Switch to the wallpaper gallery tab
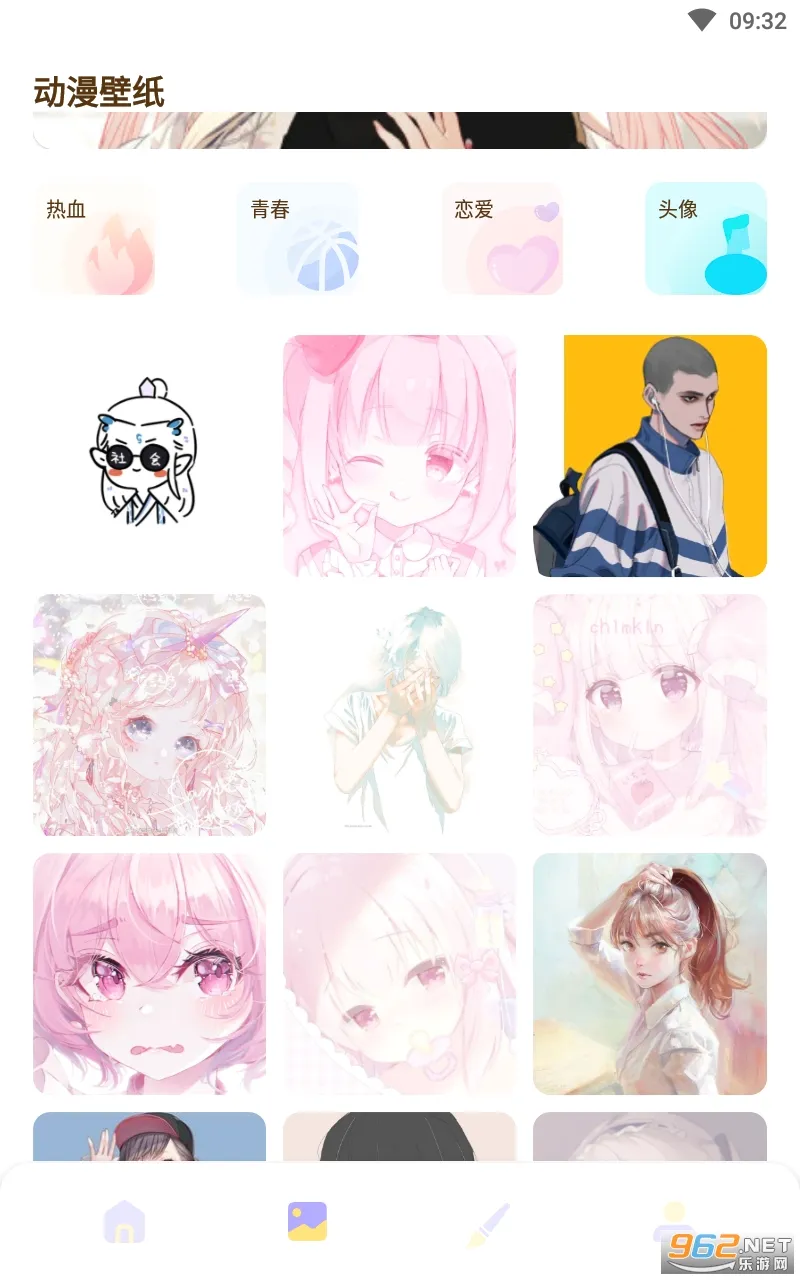 (307, 1221)
